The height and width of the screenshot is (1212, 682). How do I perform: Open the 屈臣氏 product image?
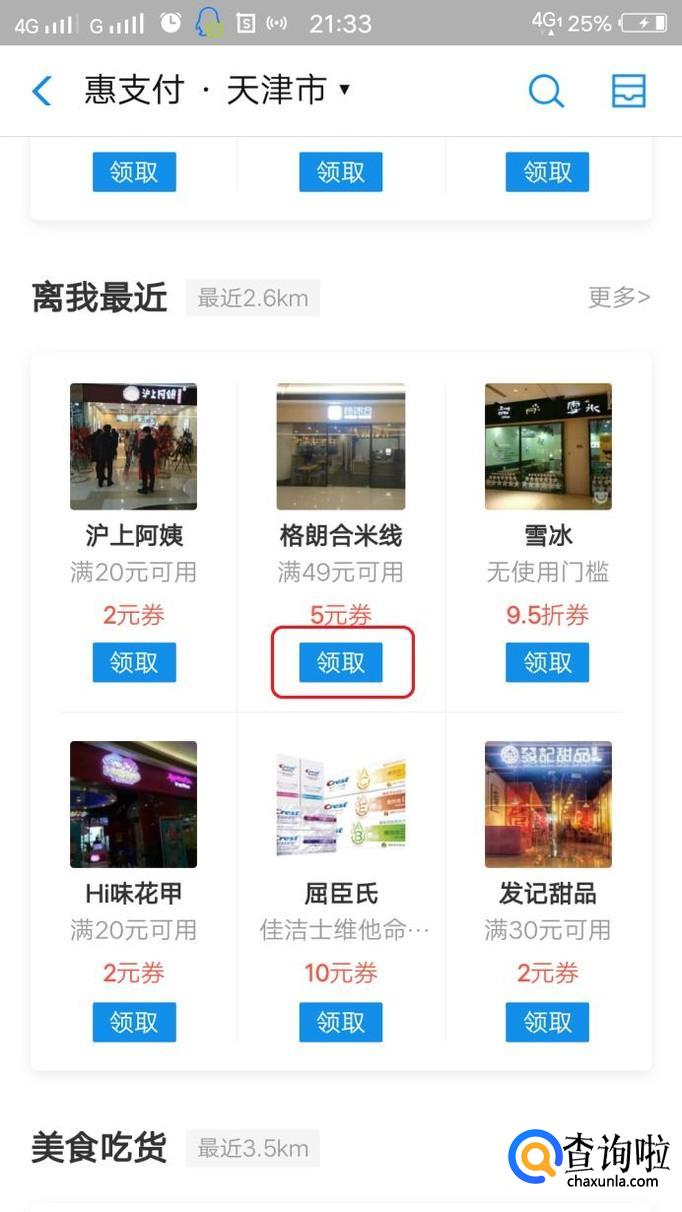[341, 804]
